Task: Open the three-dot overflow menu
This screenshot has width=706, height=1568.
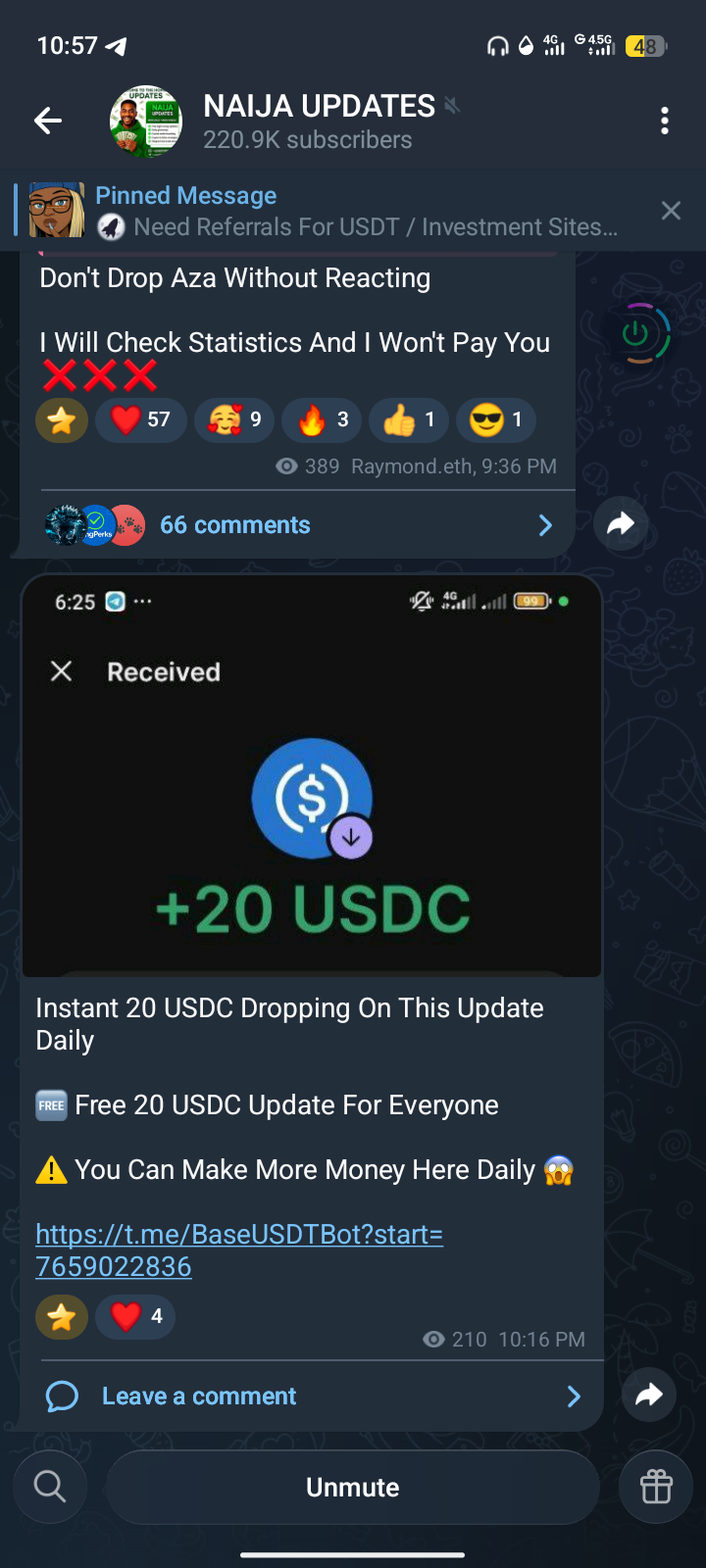Action: coord(665,121)
